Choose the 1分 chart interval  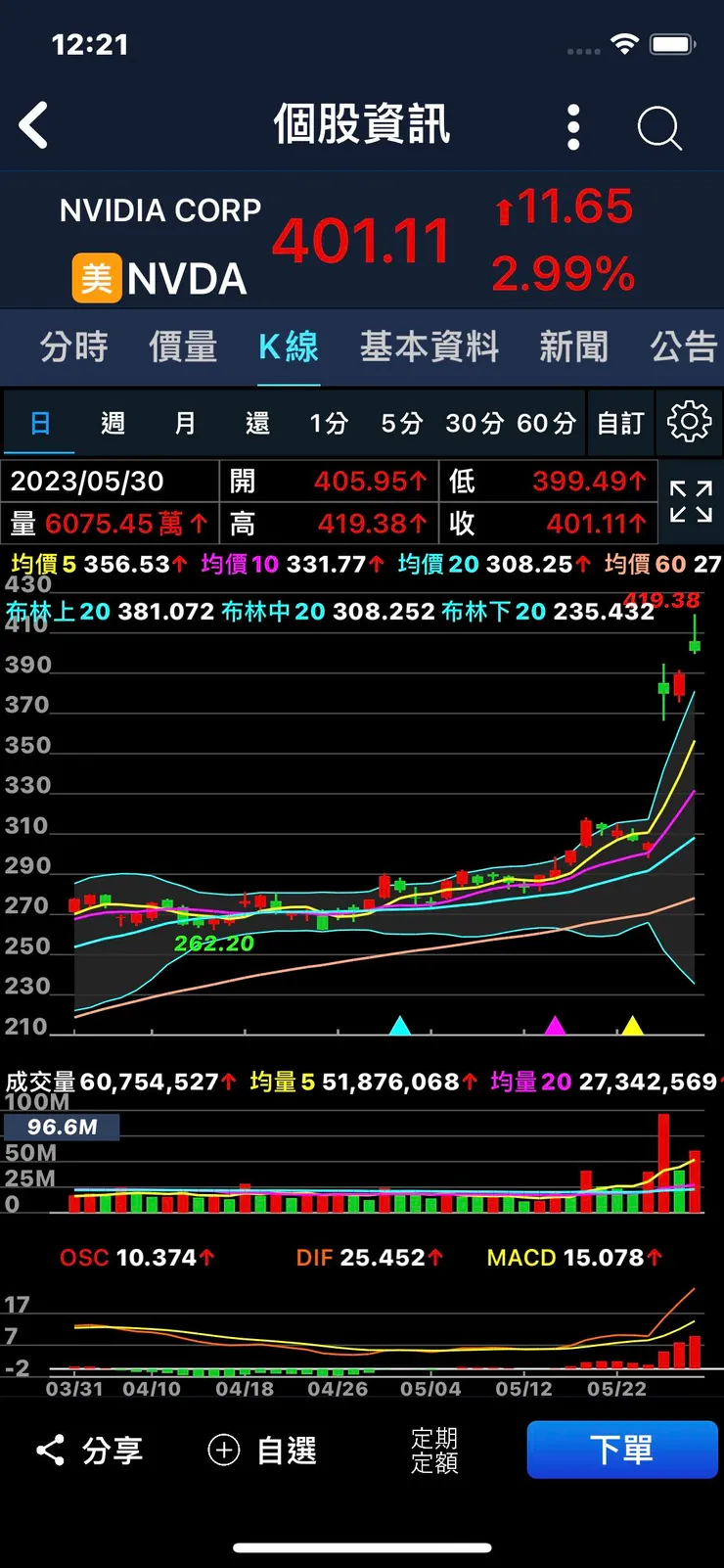[x=329, y=423]
